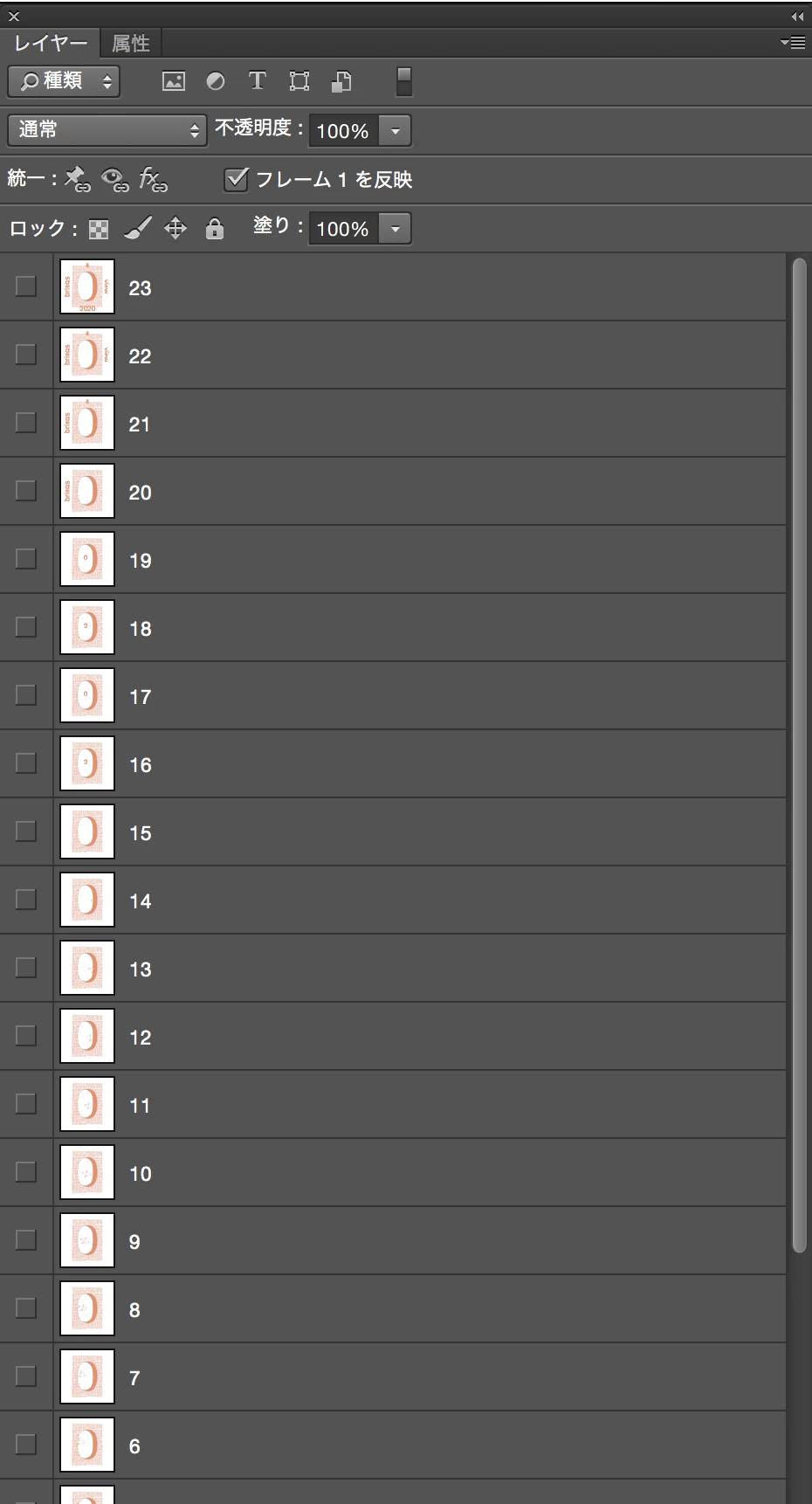Lock transparent pixels

[x=100, y=229]
